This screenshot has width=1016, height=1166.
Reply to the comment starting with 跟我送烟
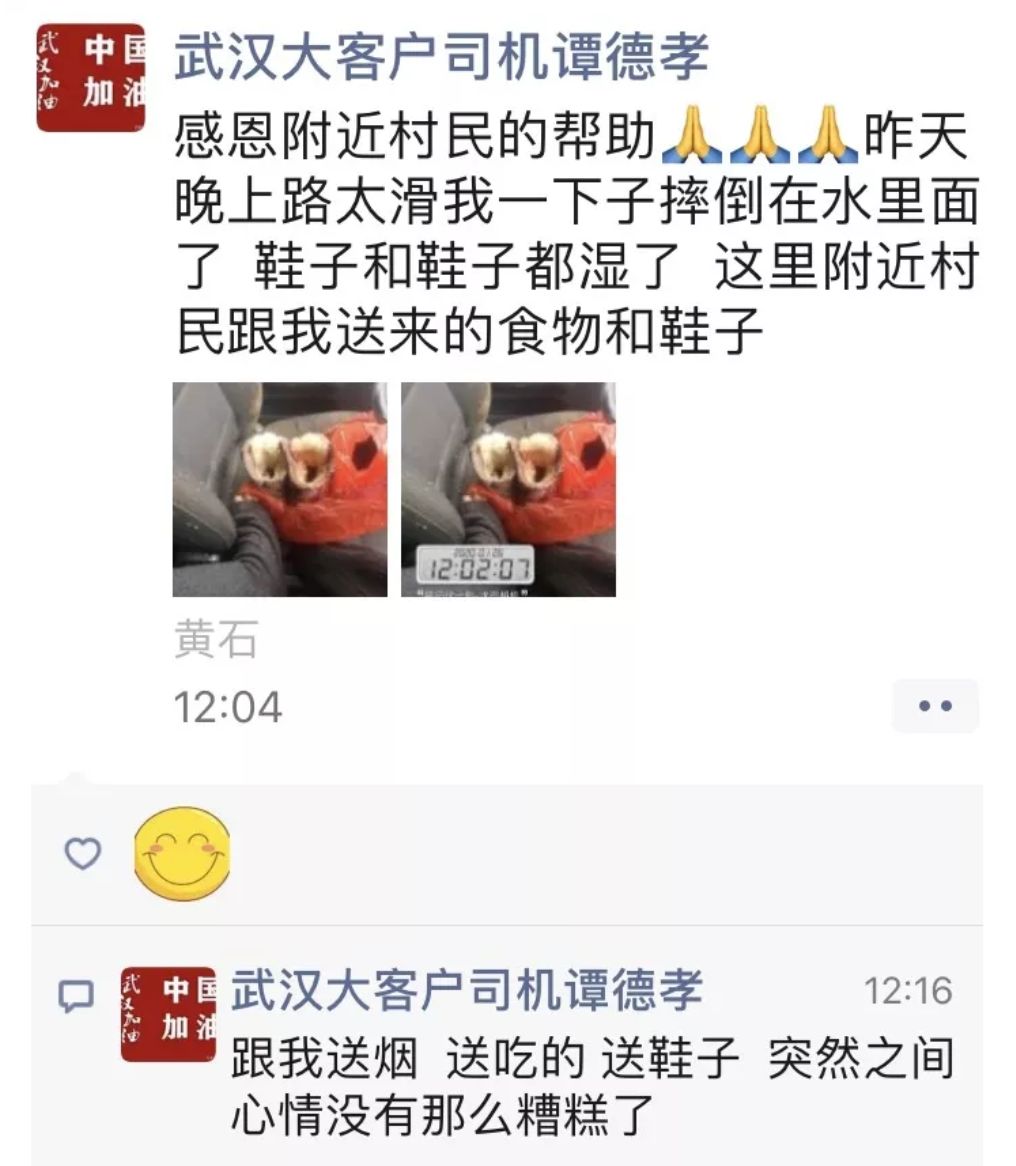592,1085
